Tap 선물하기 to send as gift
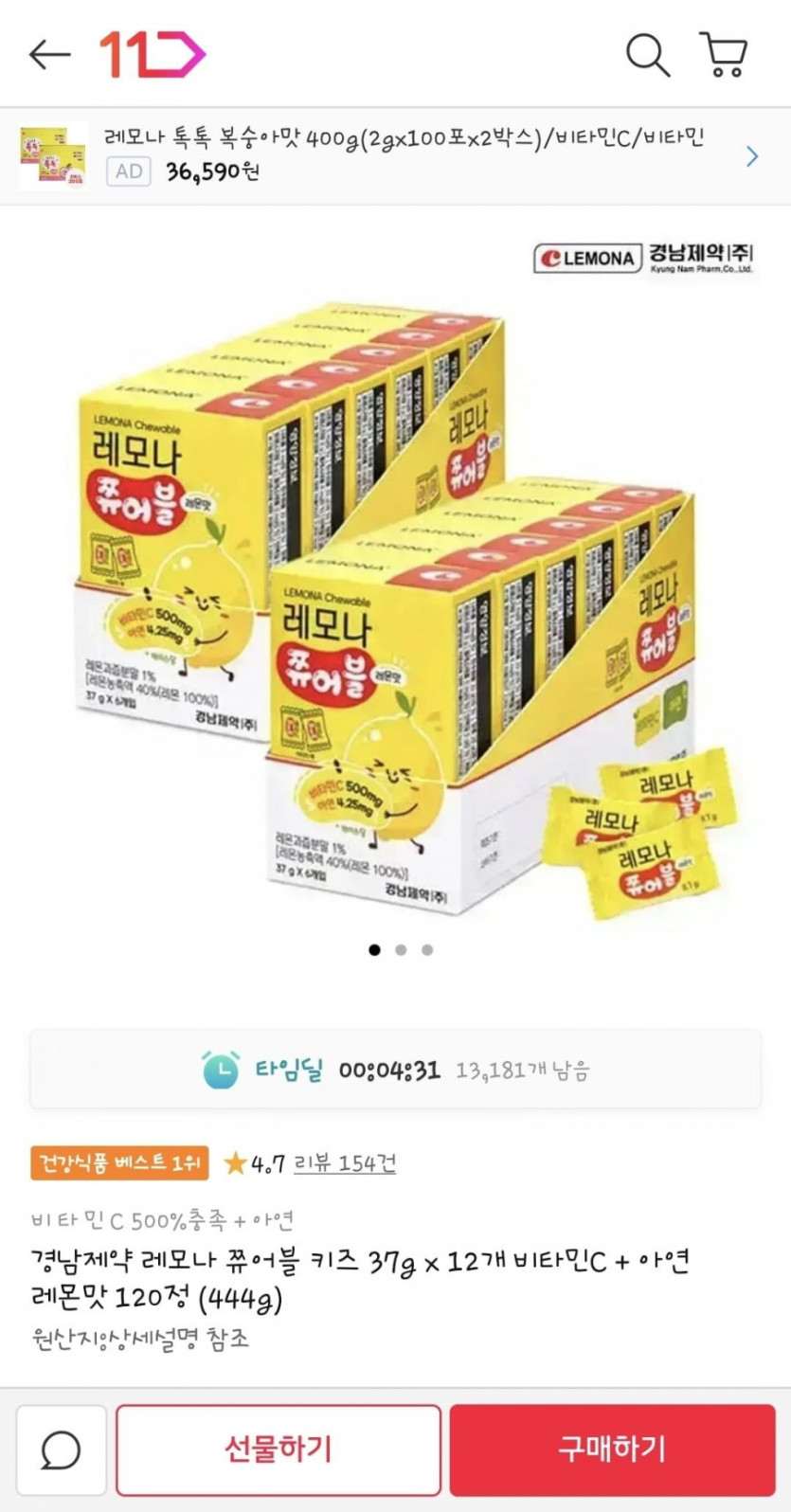Screen dimensions: 791x1512 (x=279, y=1449)
